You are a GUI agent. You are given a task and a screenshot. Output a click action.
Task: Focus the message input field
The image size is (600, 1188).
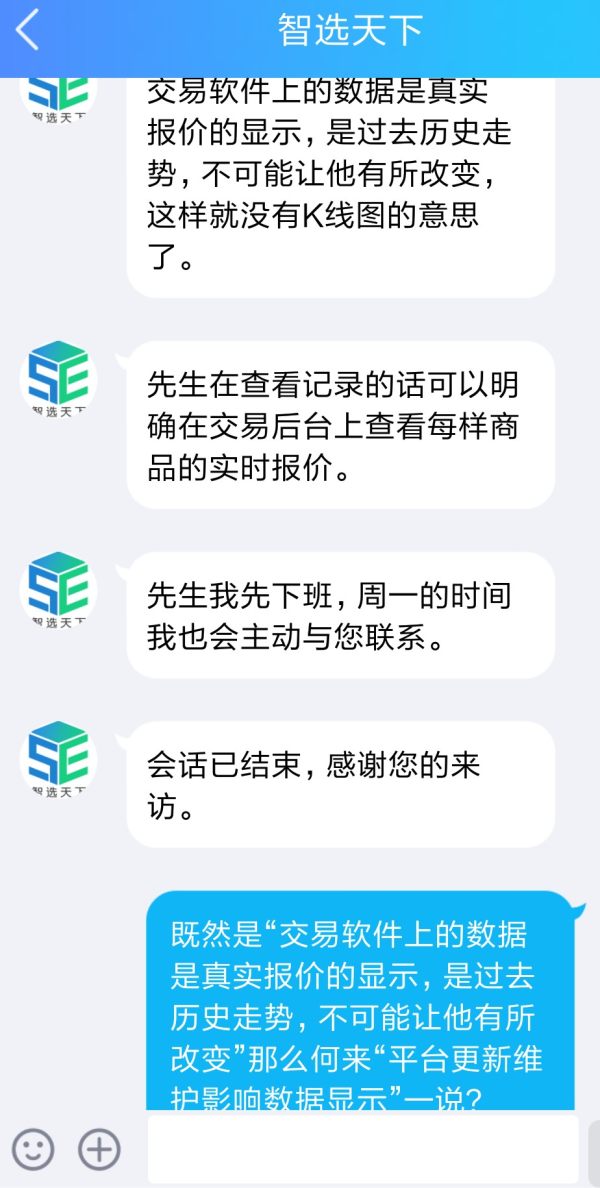point(362,1149)
